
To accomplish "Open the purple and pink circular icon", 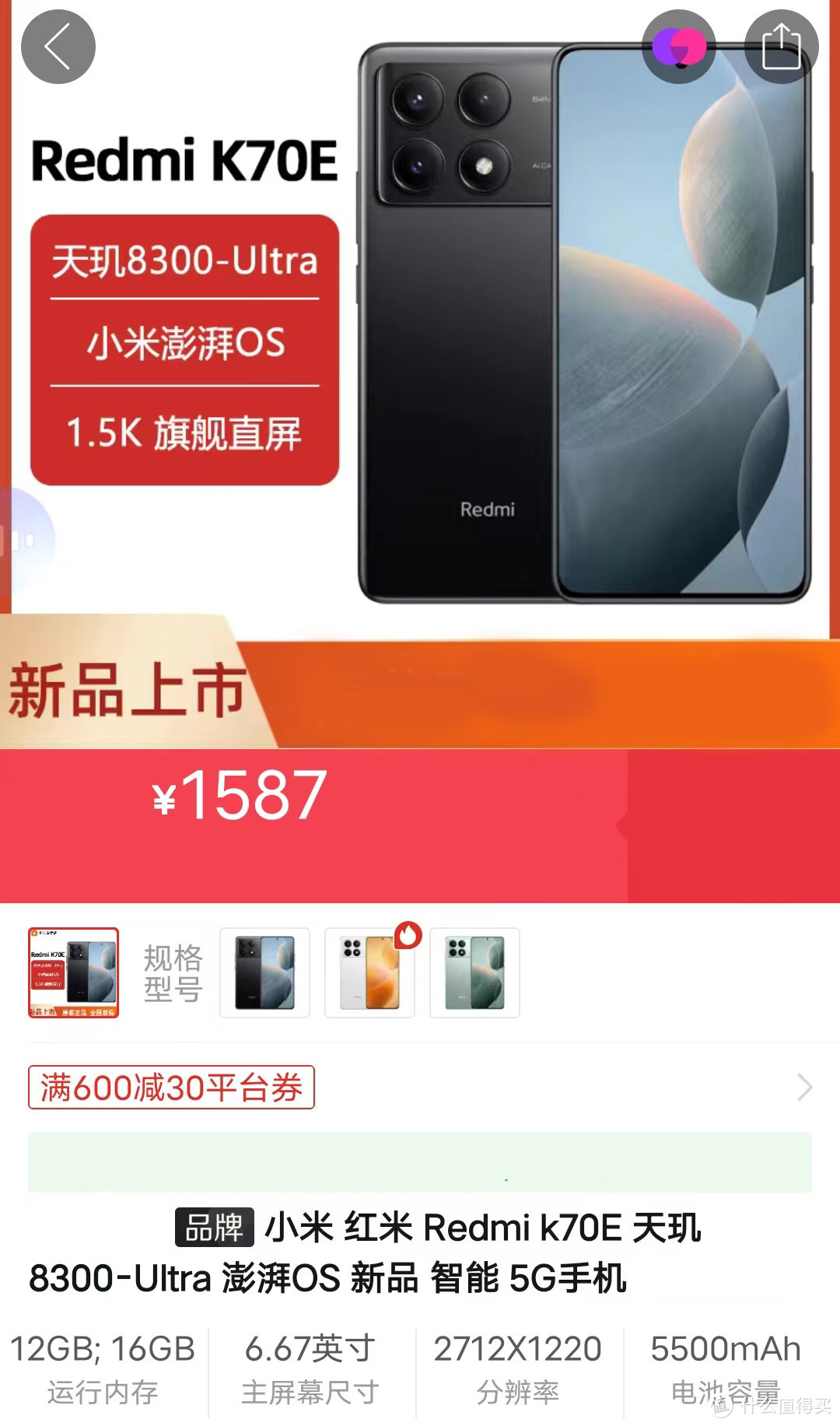I will tap(679, 47).
